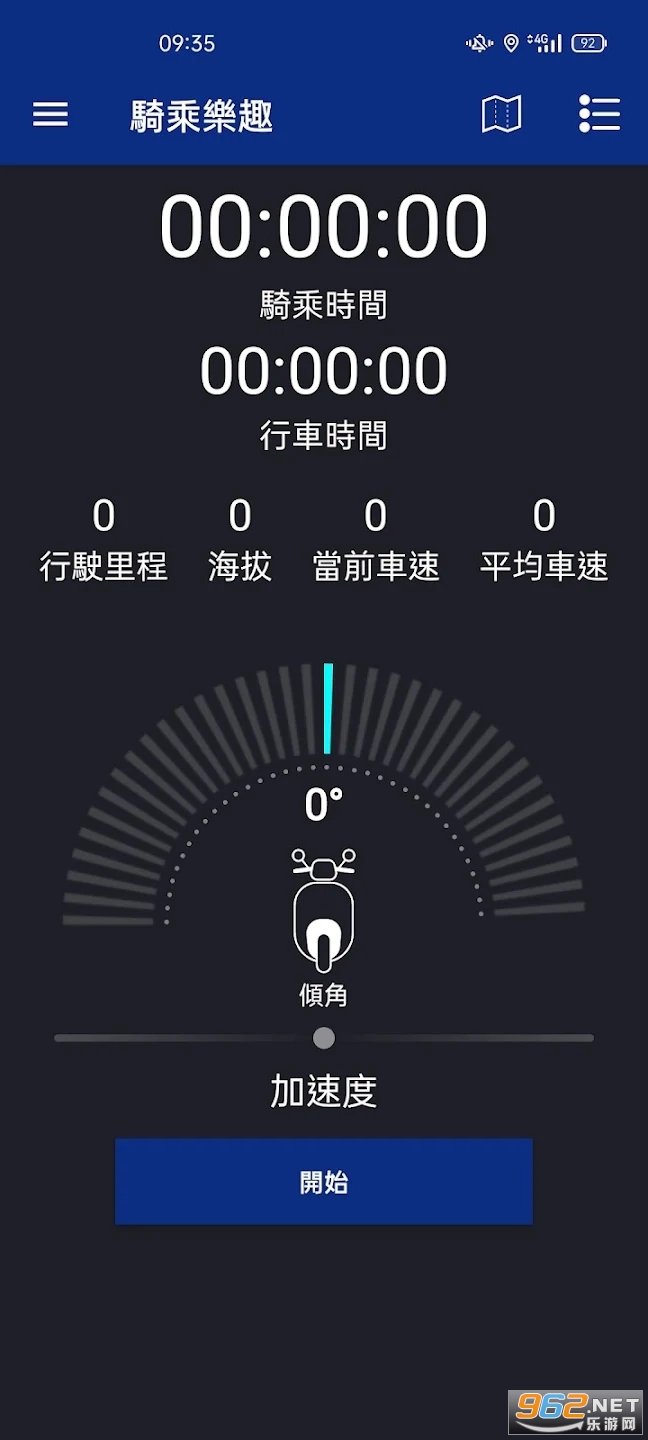
Task: Tap the 開始 button to start riding
Action: pos(324,1181)
